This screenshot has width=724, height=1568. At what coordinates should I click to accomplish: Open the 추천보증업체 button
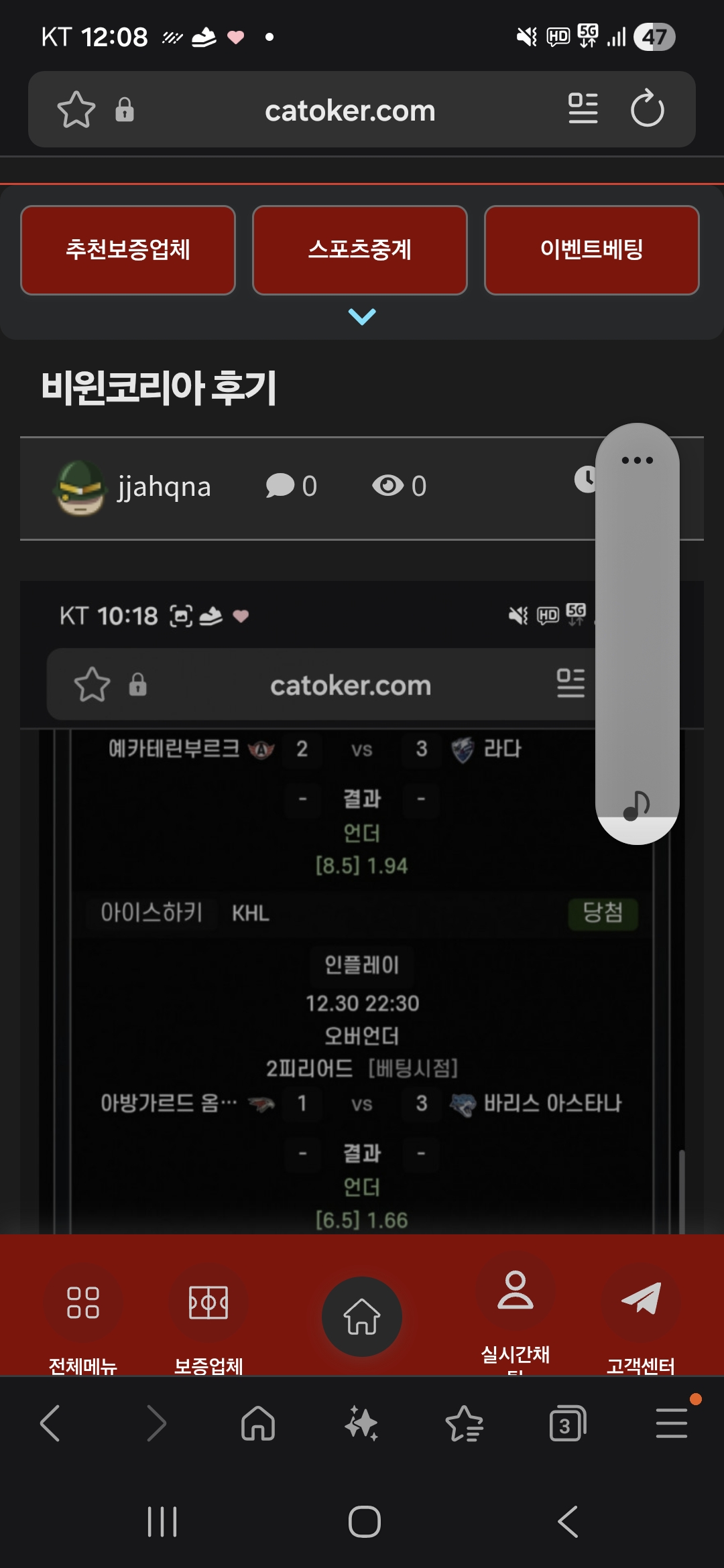128,250
